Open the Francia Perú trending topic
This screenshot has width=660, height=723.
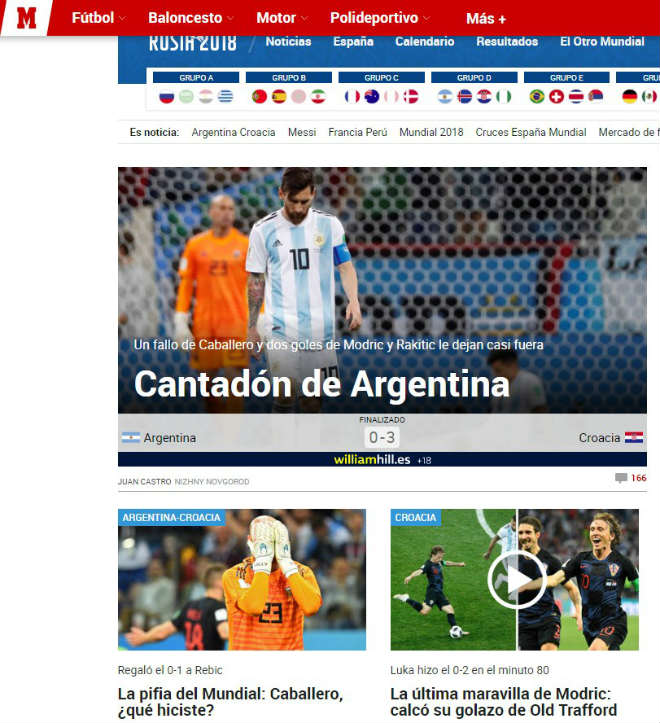coord(357,132)
